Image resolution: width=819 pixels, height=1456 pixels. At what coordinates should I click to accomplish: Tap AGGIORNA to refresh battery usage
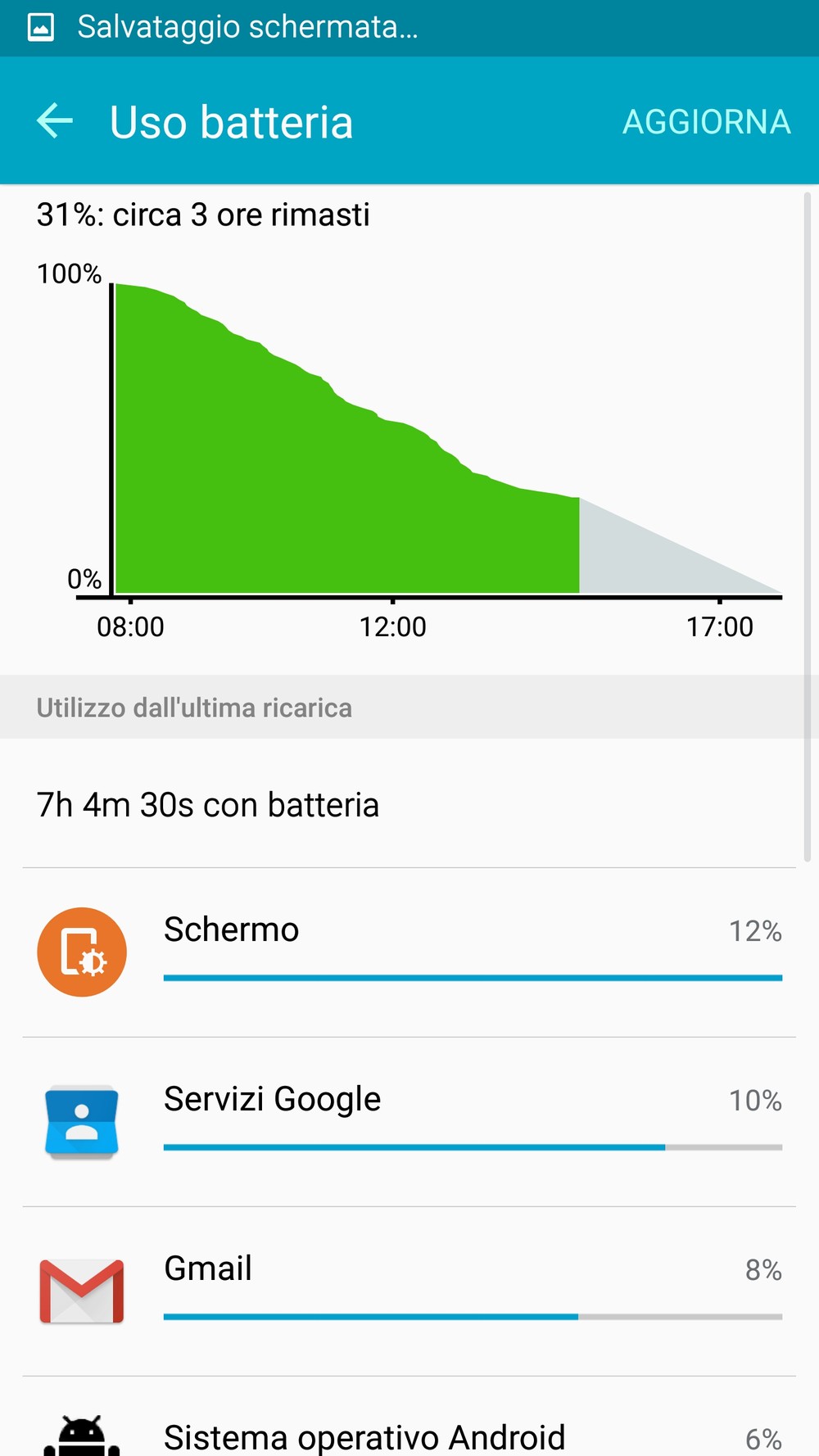pos(706,122)
